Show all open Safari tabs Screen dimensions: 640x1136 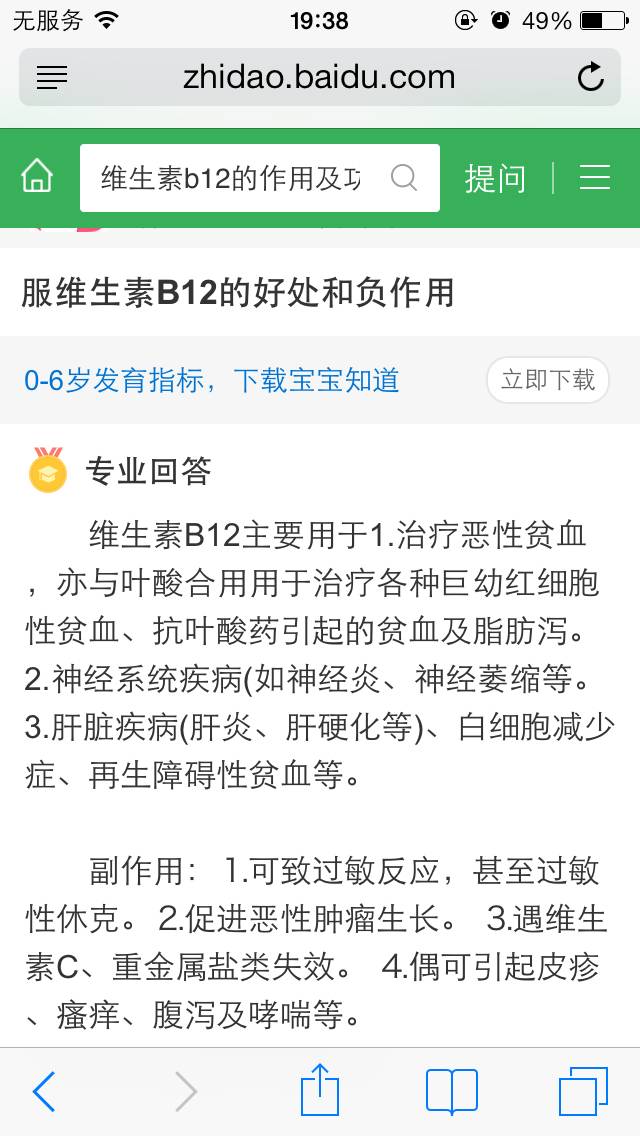click(x=583, y=1090)
